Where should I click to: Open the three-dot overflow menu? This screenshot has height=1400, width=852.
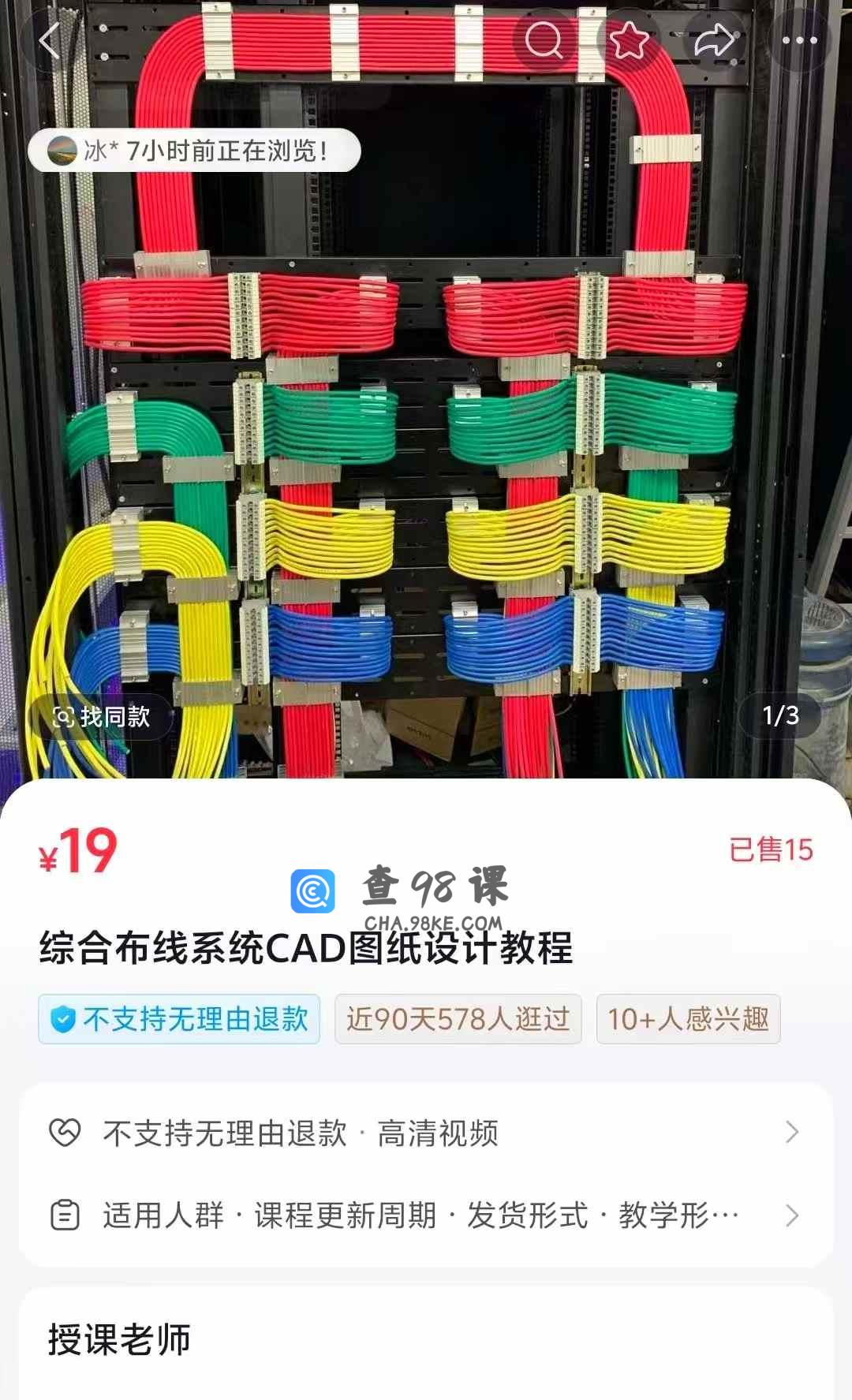pyautogui.click(x=799, y=40)
